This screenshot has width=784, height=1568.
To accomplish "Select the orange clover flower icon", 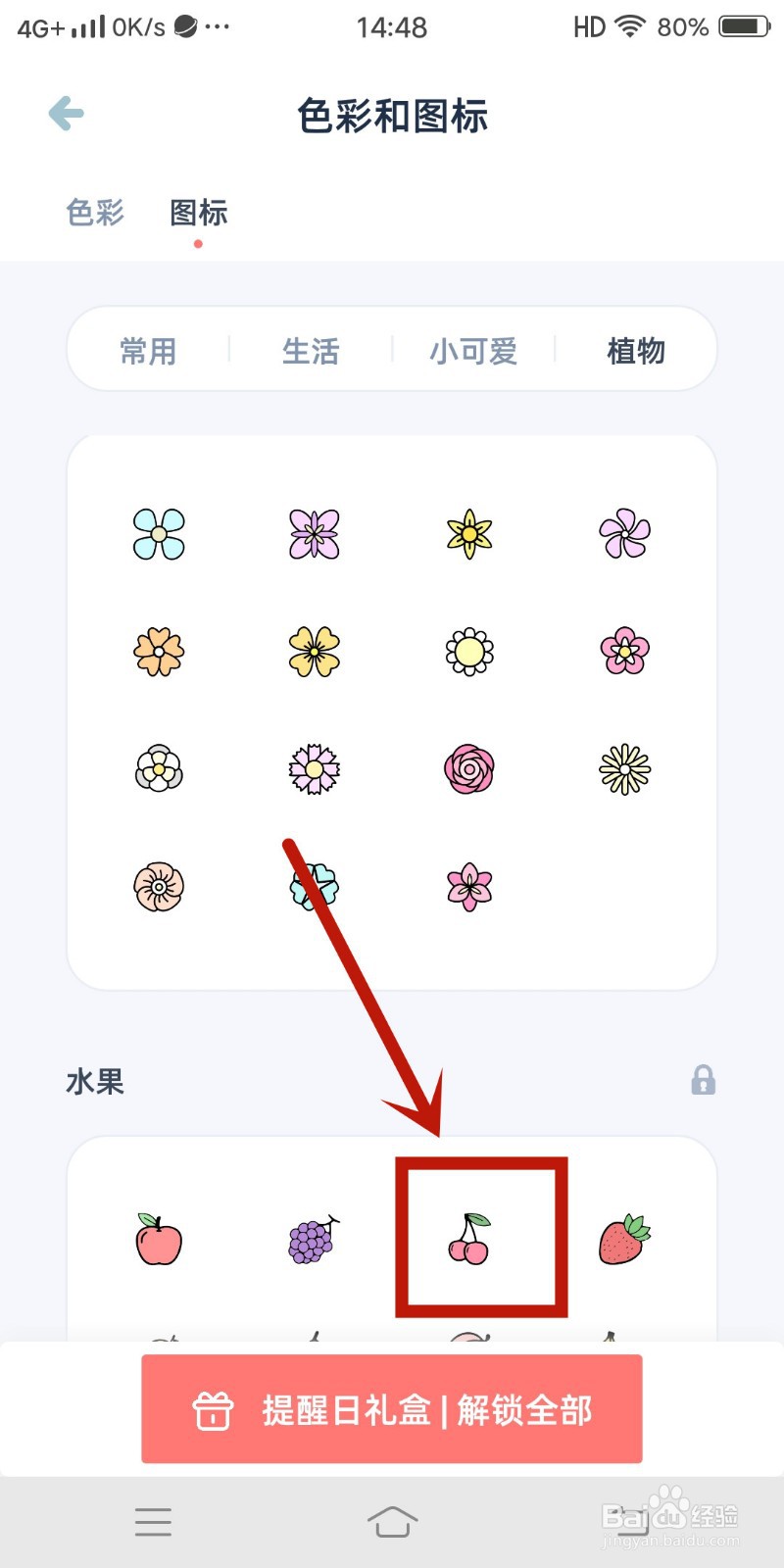I will tap(159, 652).
